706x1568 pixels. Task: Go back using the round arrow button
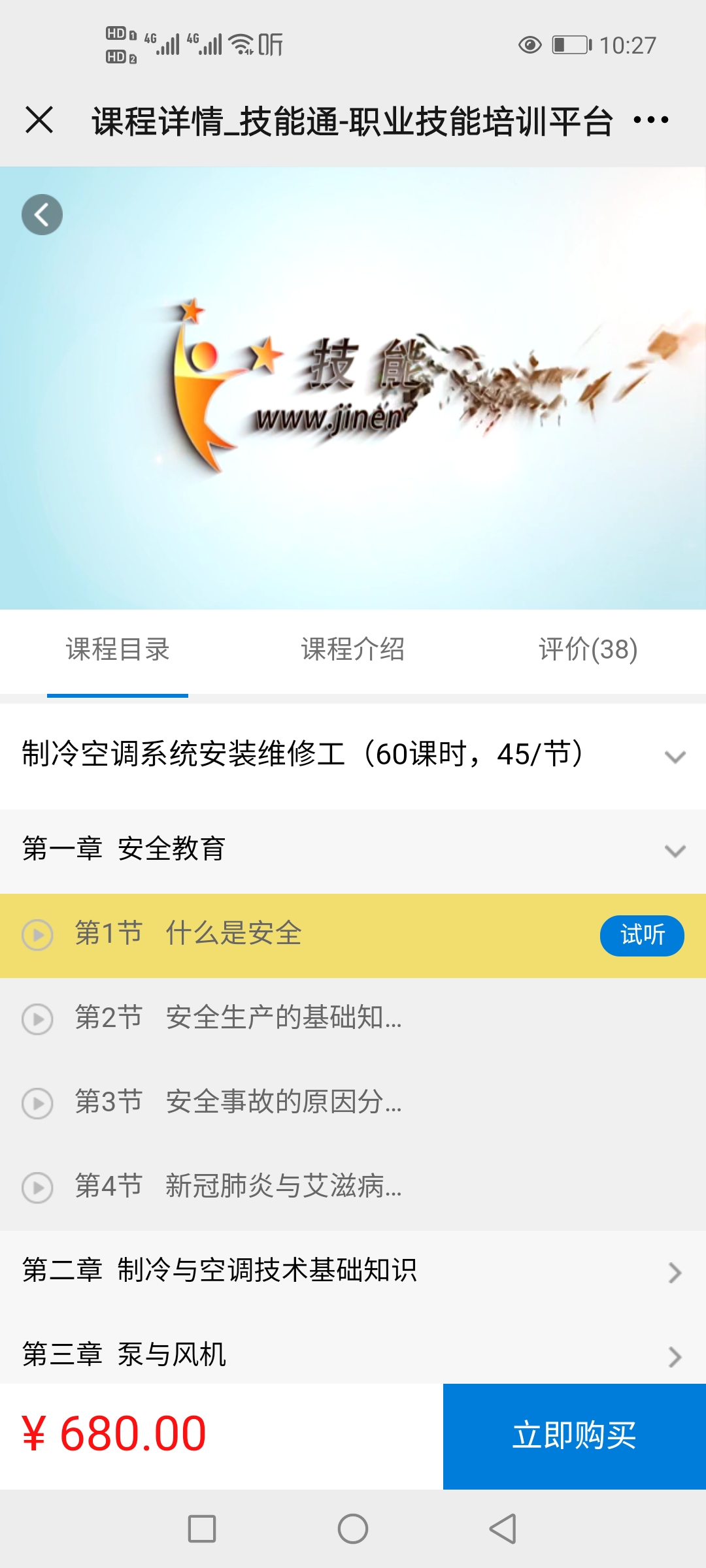click(x=42, y=215)
